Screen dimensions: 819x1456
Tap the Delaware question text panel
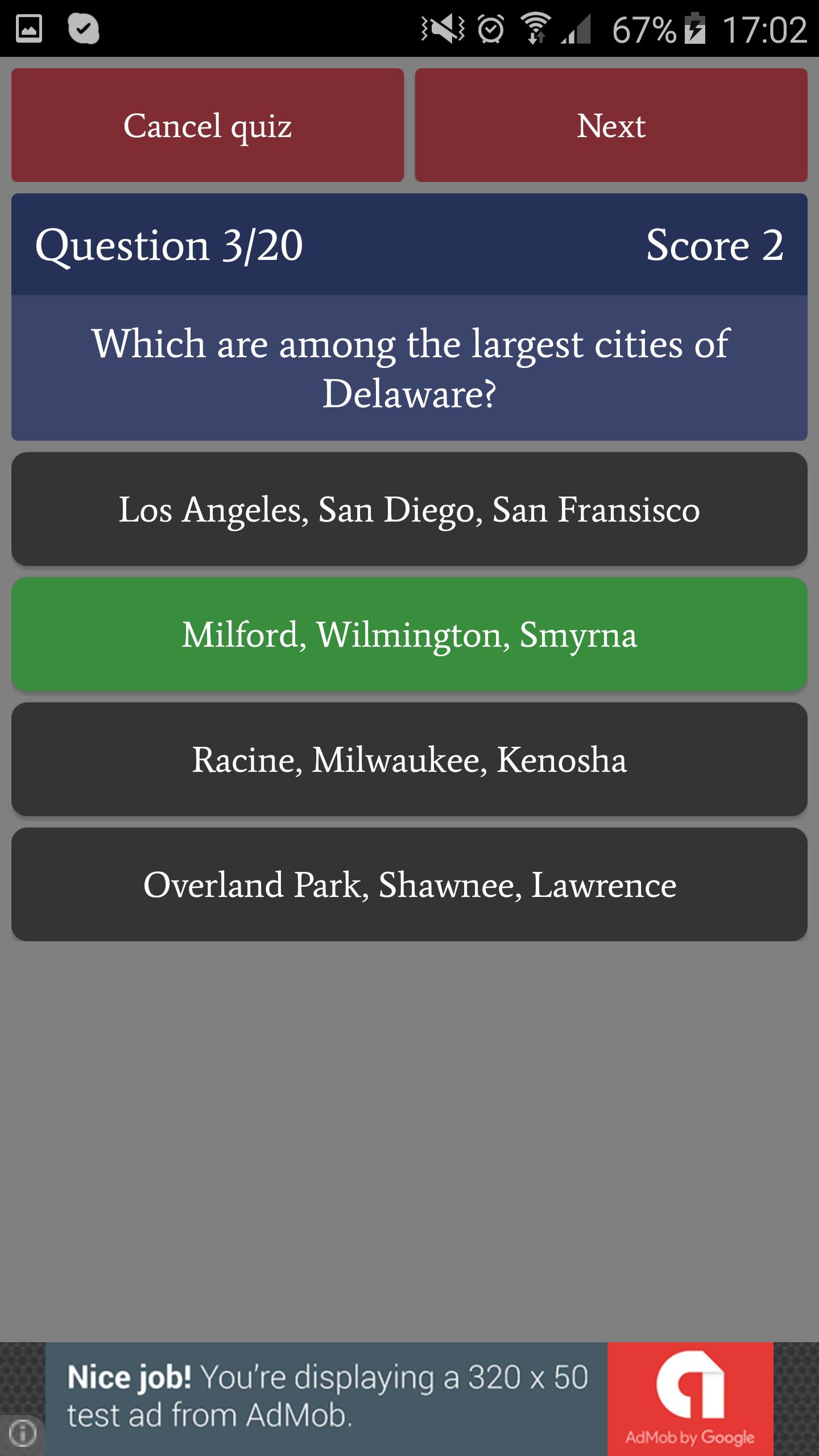pyautogui.click(x=409, y=367)
